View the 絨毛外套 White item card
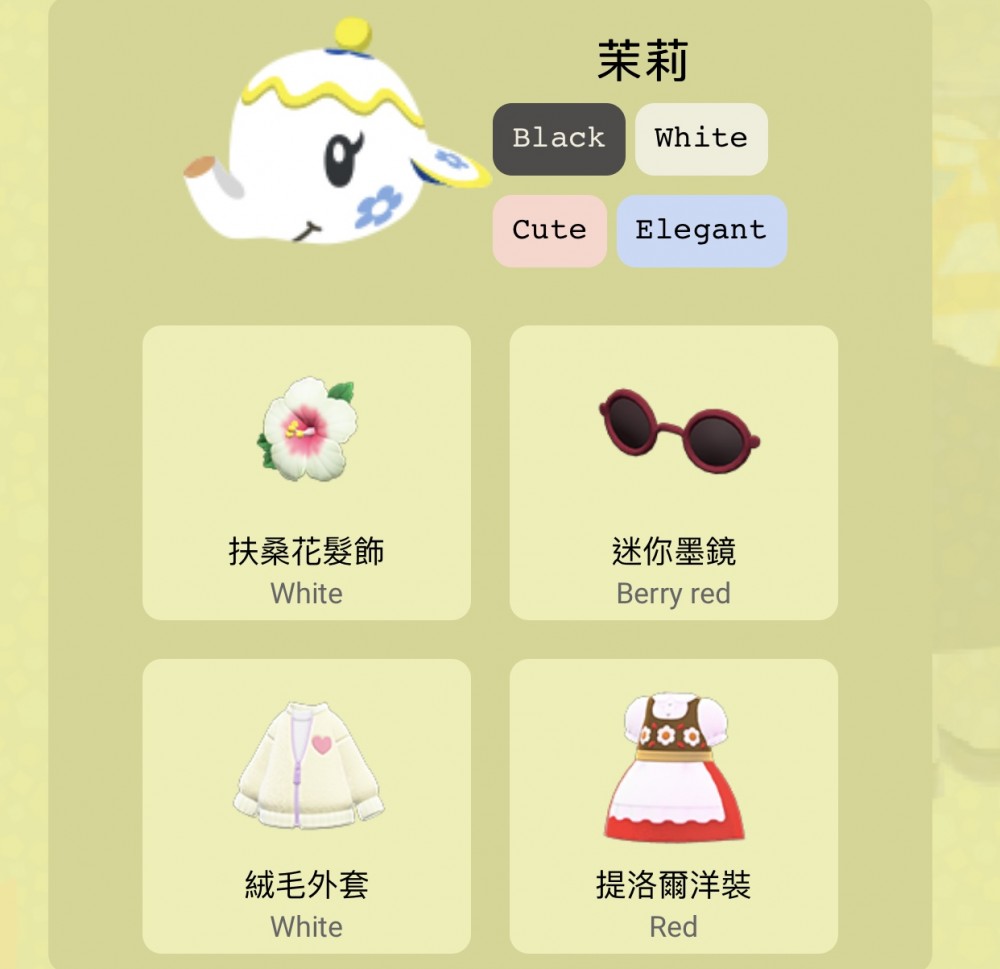Screen dimensions: 1000x969 [306, 805]
